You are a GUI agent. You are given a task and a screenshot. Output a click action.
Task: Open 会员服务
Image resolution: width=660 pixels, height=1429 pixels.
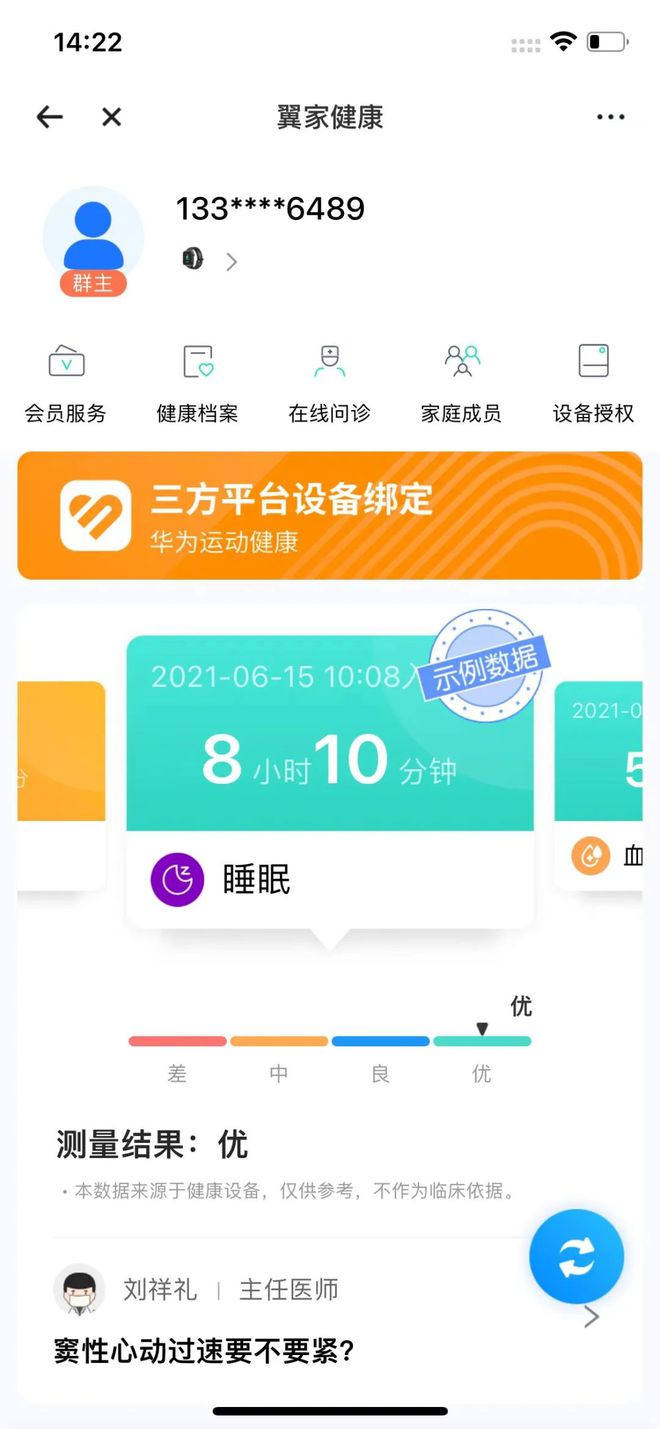point(66,381)
